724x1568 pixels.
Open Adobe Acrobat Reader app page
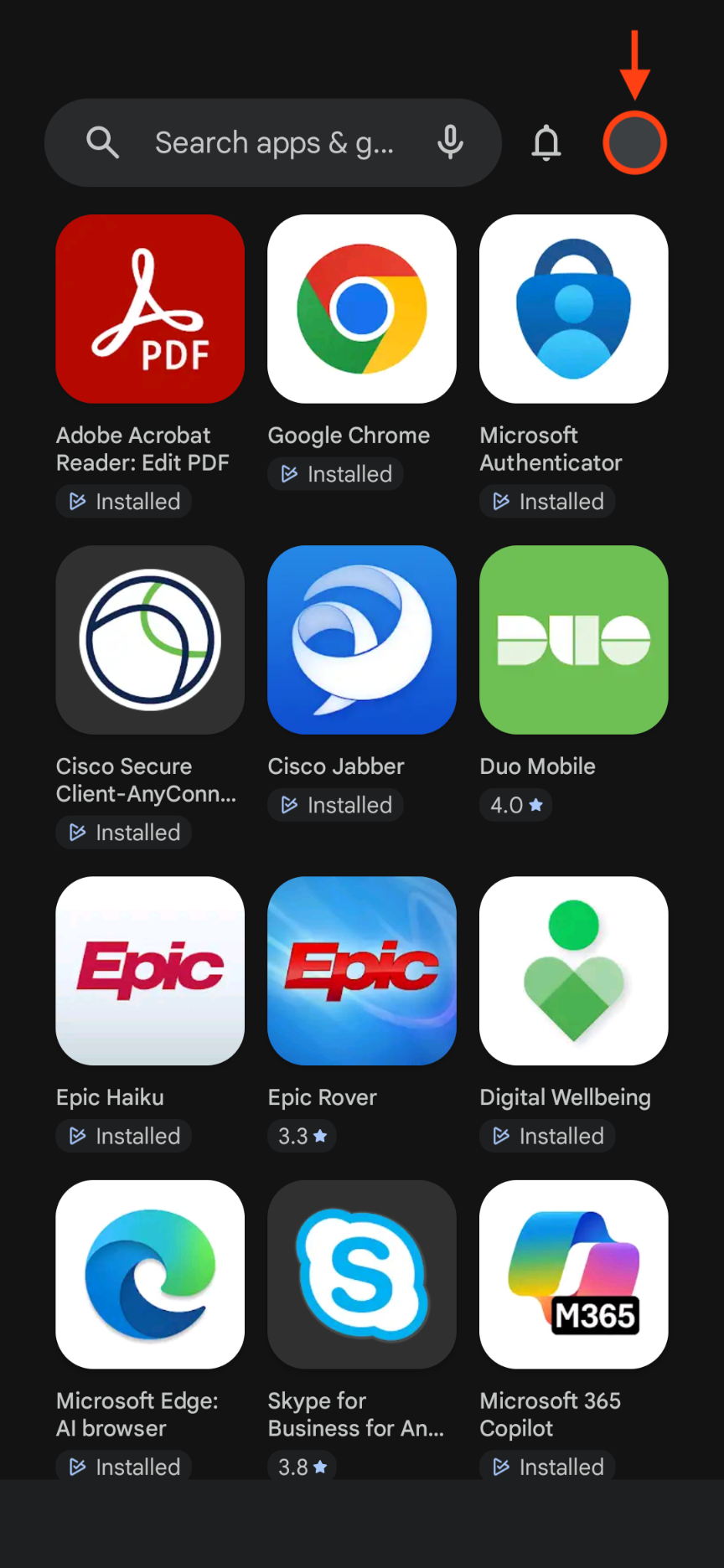pos(150,309)
